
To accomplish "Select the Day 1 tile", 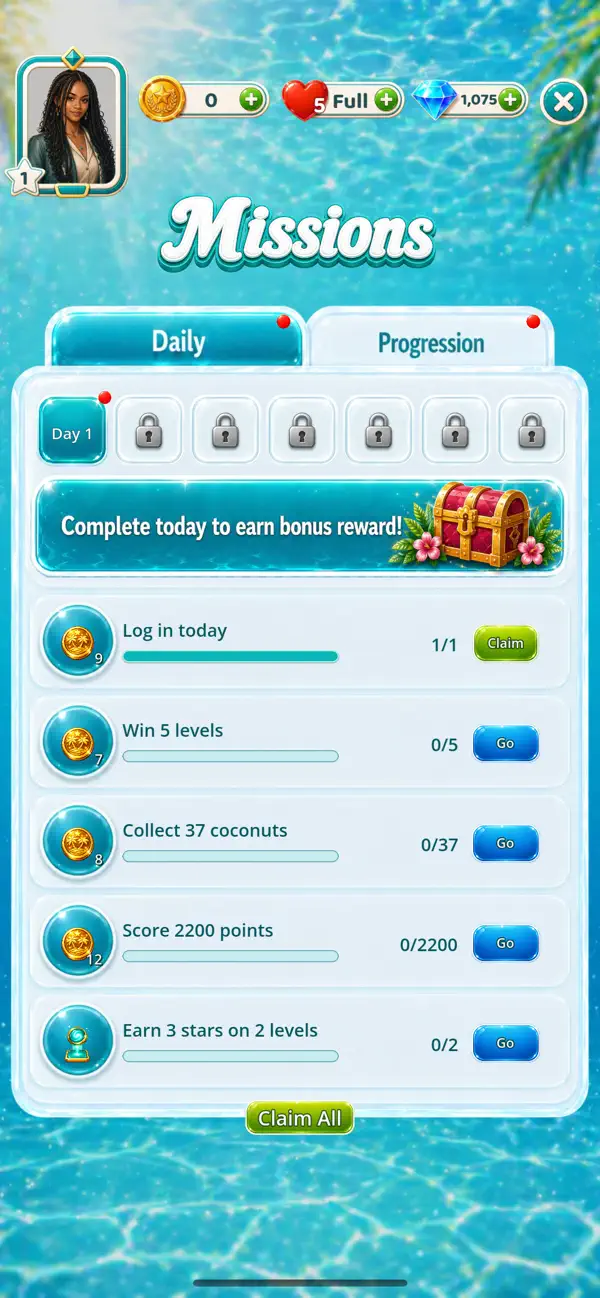I will point(72,431).
